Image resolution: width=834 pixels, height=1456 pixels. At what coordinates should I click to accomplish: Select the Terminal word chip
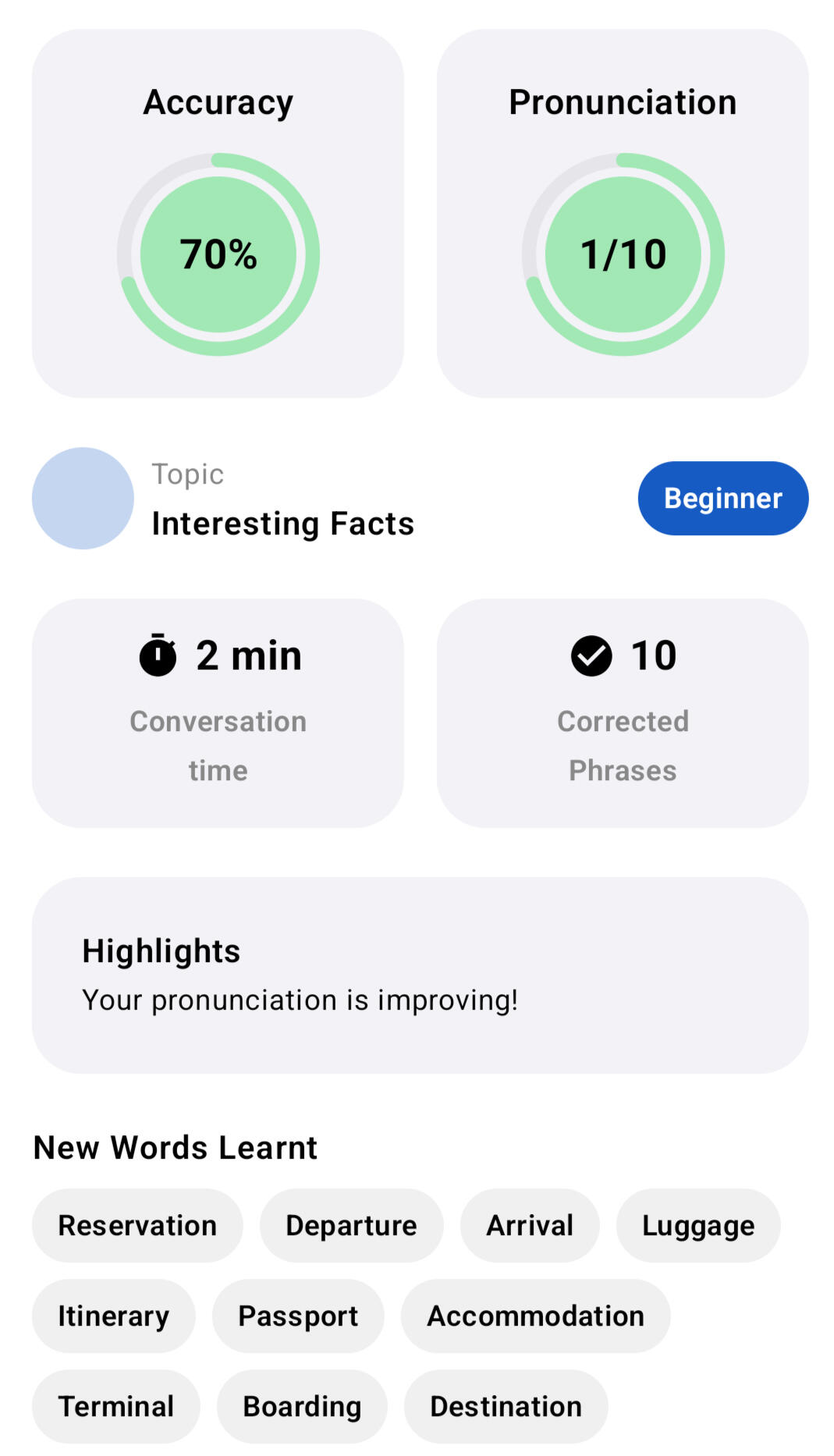(x=116, y=1406)
